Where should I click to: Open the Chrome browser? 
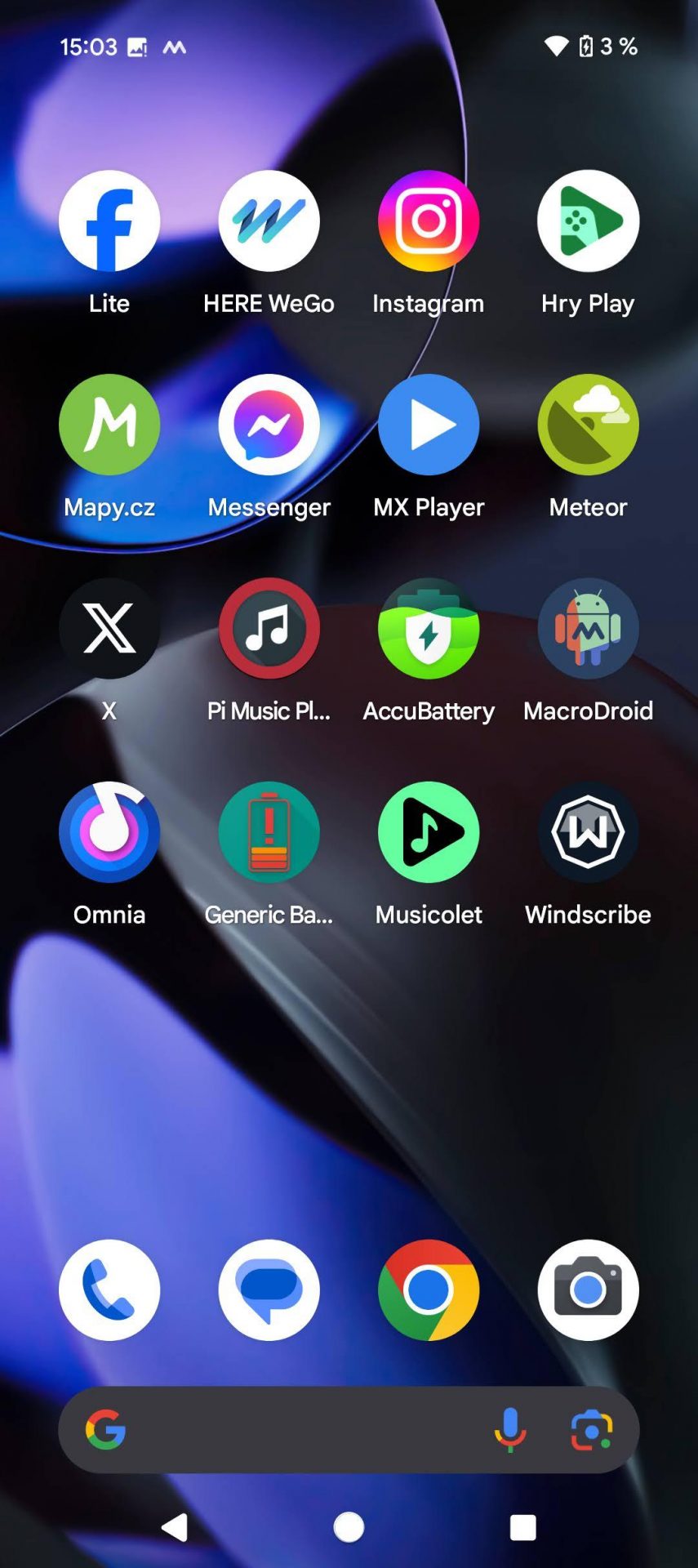[429, 1290]
